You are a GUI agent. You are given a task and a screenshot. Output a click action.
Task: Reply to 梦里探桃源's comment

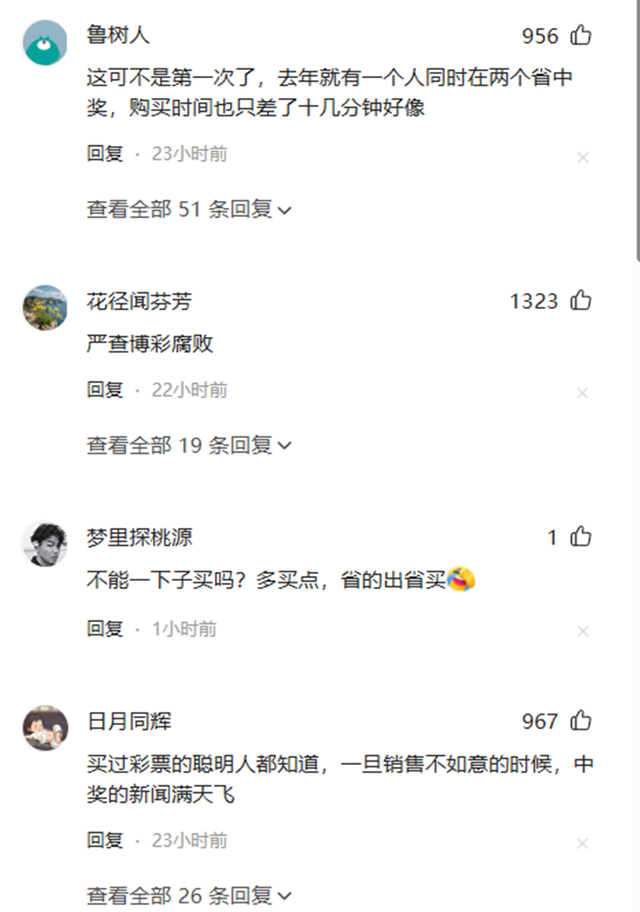[x=105, y=629]
